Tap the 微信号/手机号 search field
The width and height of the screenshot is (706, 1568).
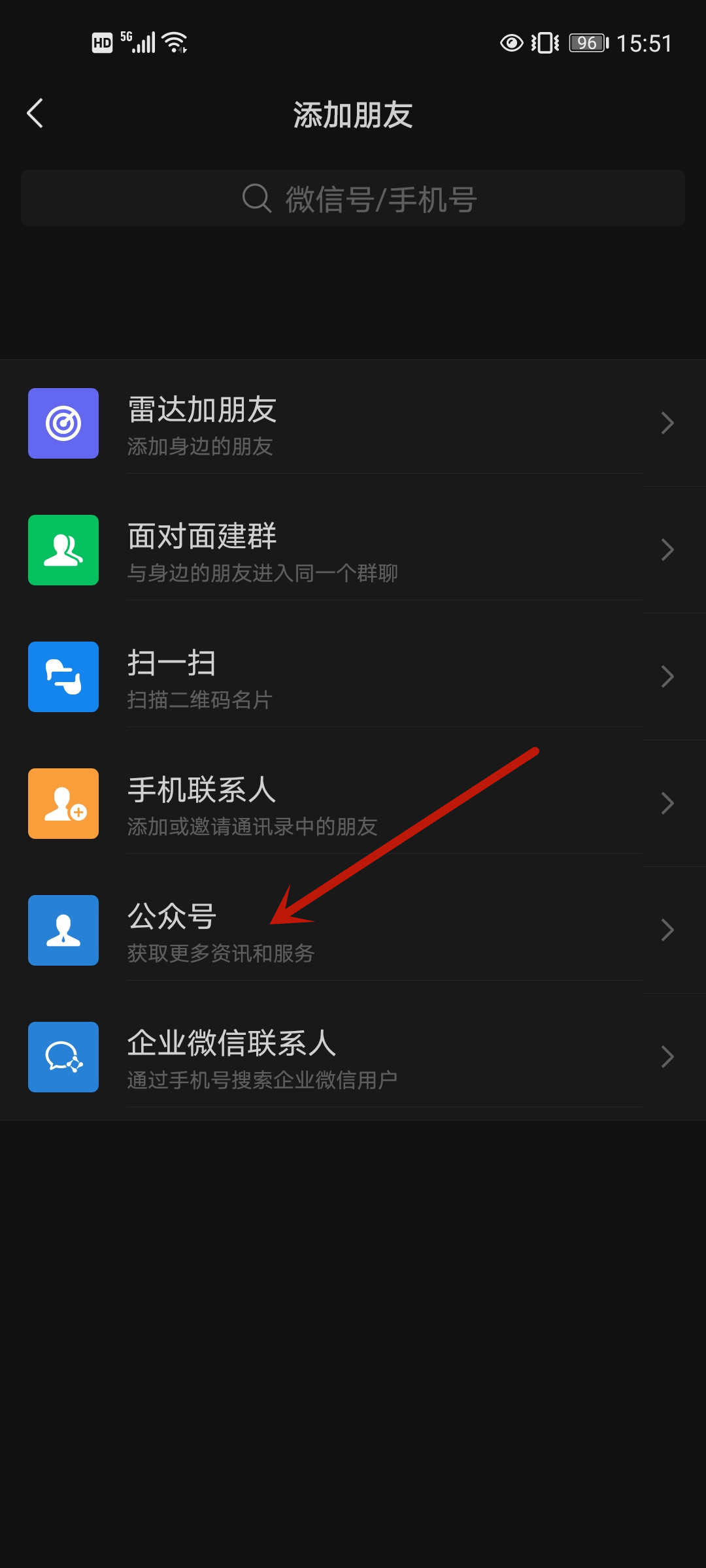[353, 199]
